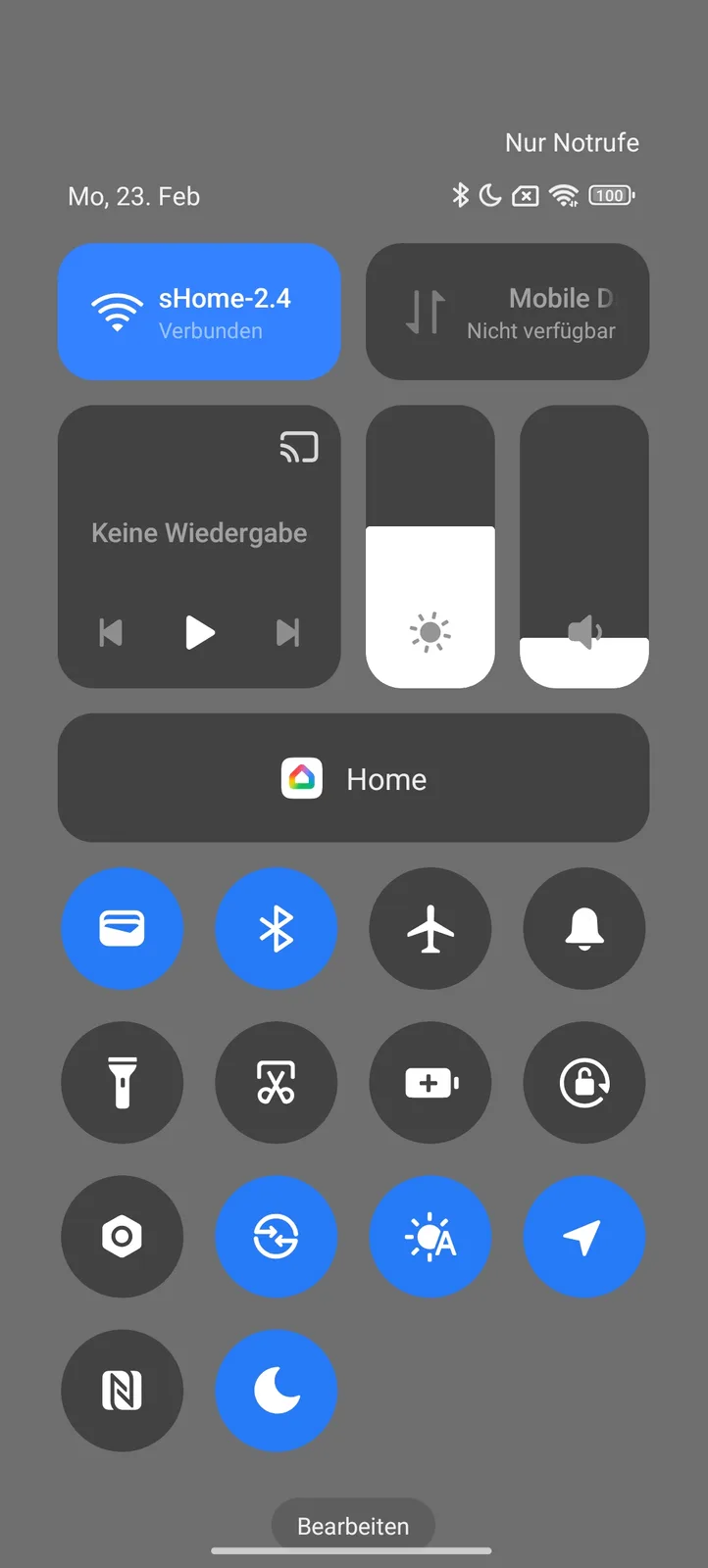Start playback with the play button
Screen dimensions: 708x1568
tap(200, 632)
